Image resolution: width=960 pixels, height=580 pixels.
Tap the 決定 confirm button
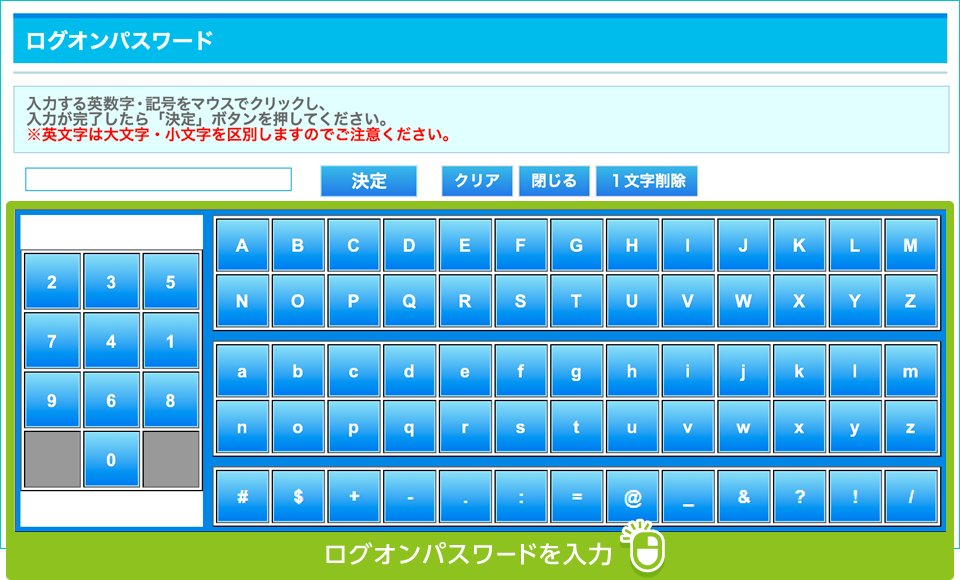tap(368, 181)
